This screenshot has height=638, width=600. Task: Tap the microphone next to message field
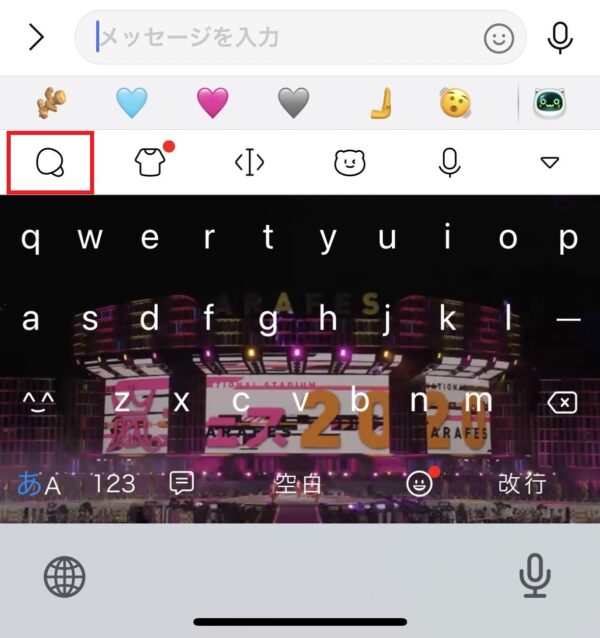tap(560, 38)
